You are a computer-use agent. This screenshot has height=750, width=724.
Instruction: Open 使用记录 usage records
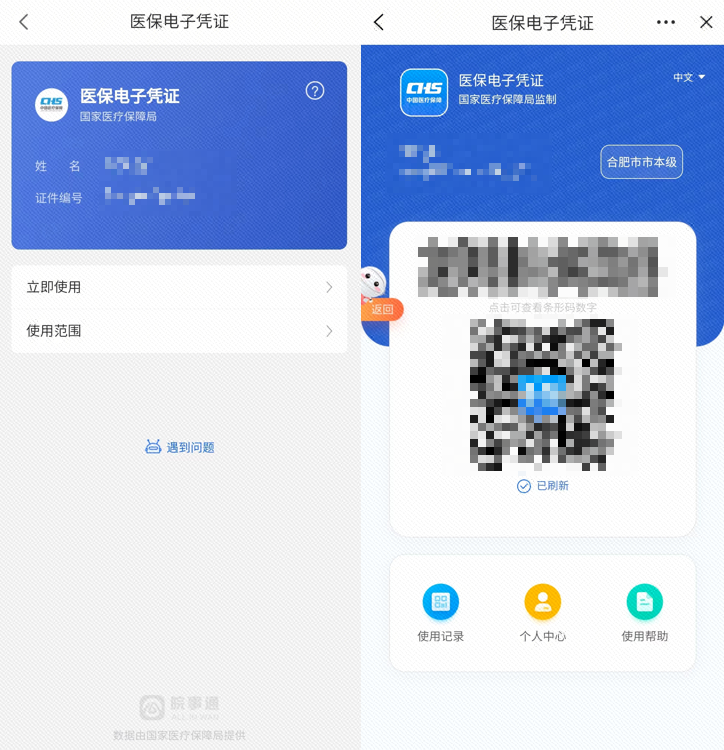pyautogui.click(x=441, y=613)
